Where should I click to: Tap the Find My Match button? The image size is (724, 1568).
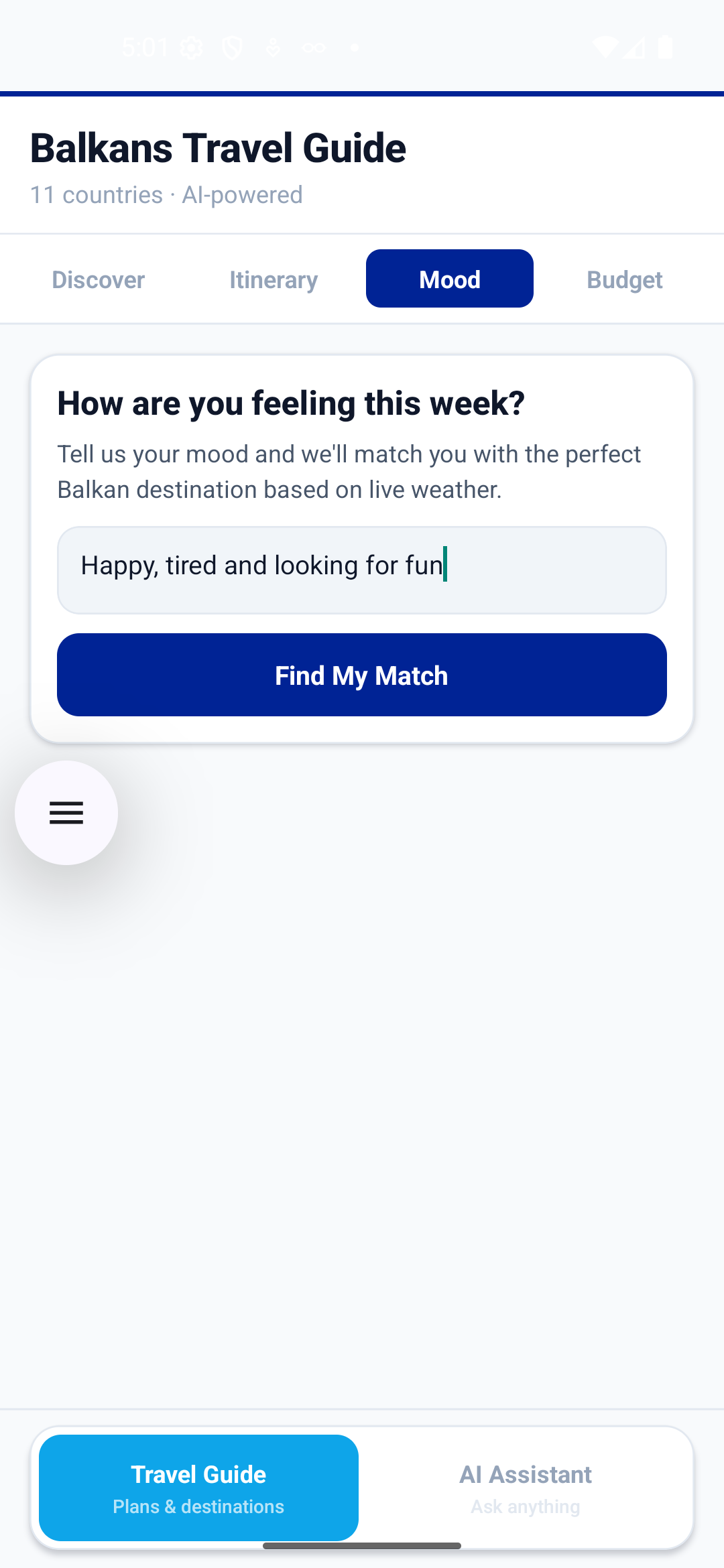(x=362, y=675)
